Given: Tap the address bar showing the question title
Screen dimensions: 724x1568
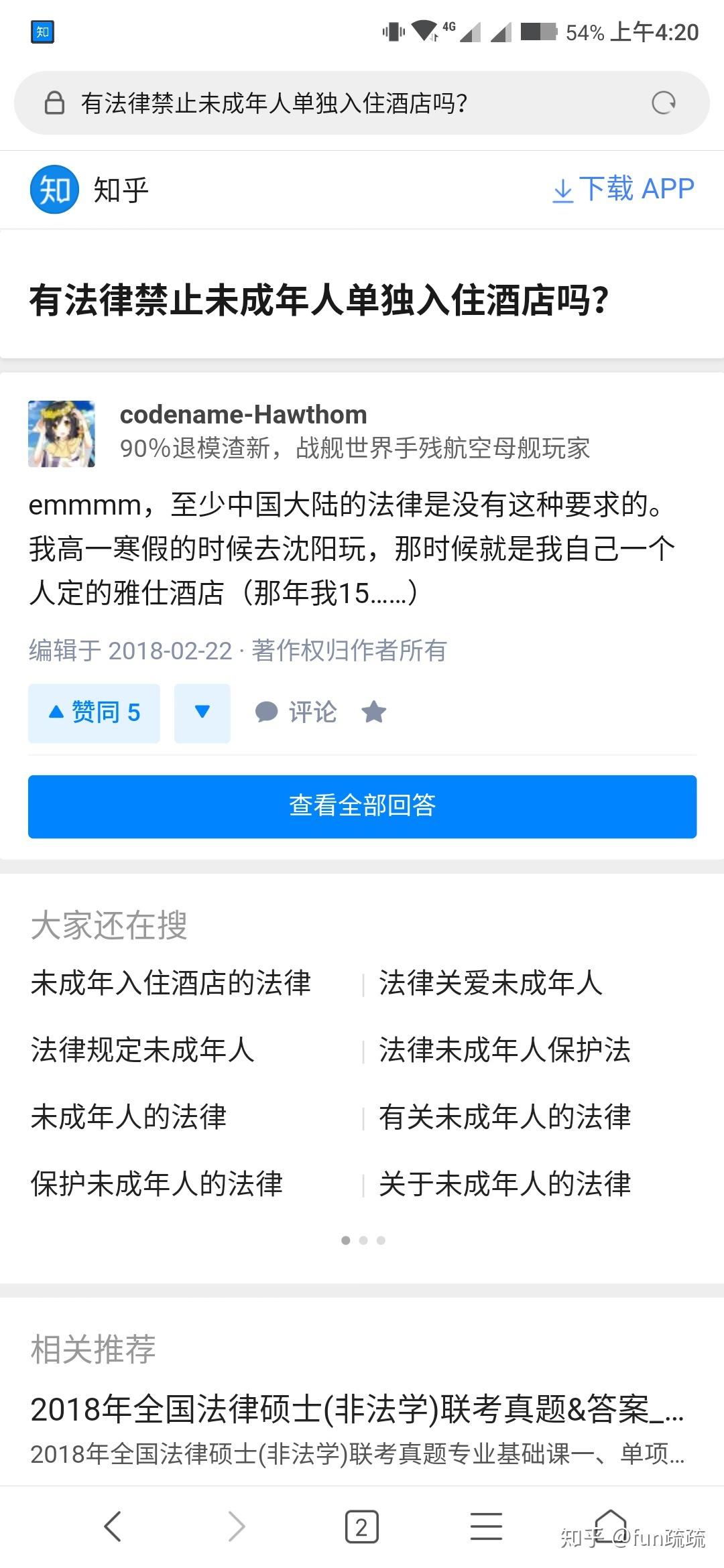Looking at the screenshot, I should [x=335, y=103].
